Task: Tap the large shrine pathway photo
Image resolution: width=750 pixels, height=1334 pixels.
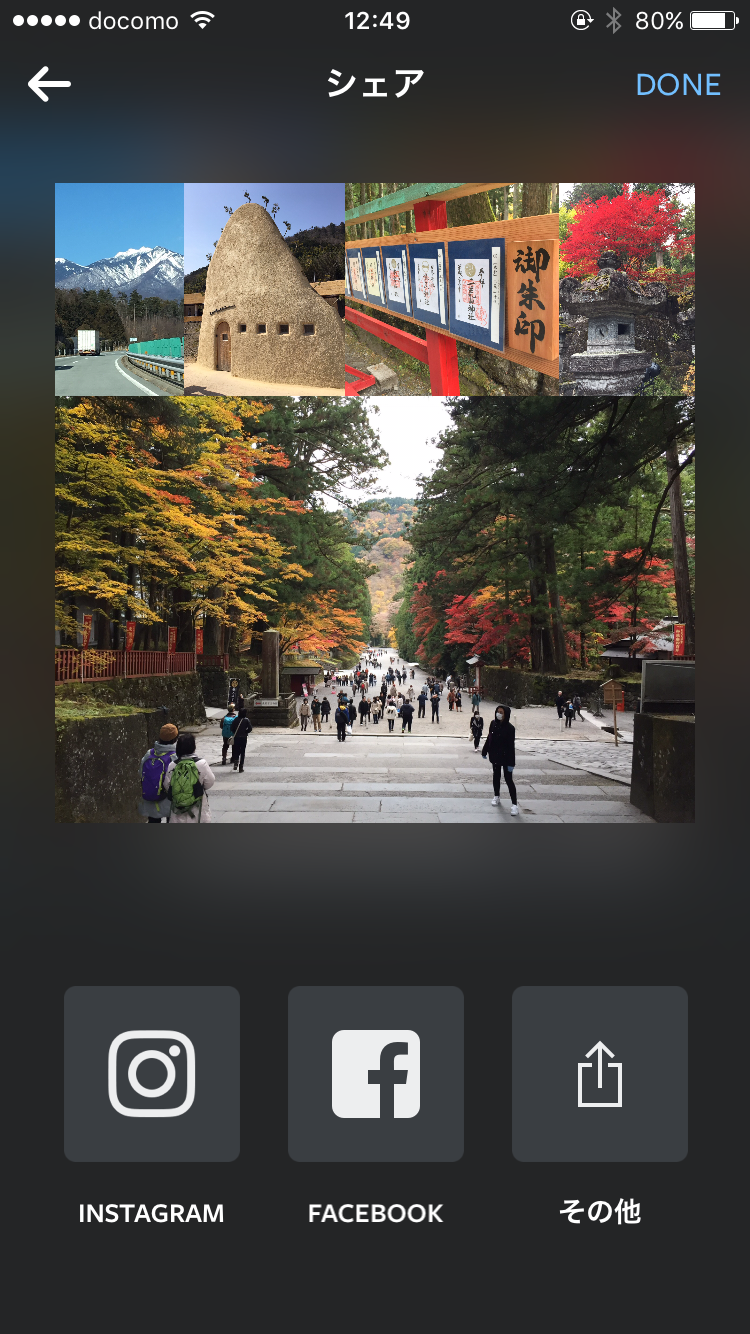Action: coord(375,610)
